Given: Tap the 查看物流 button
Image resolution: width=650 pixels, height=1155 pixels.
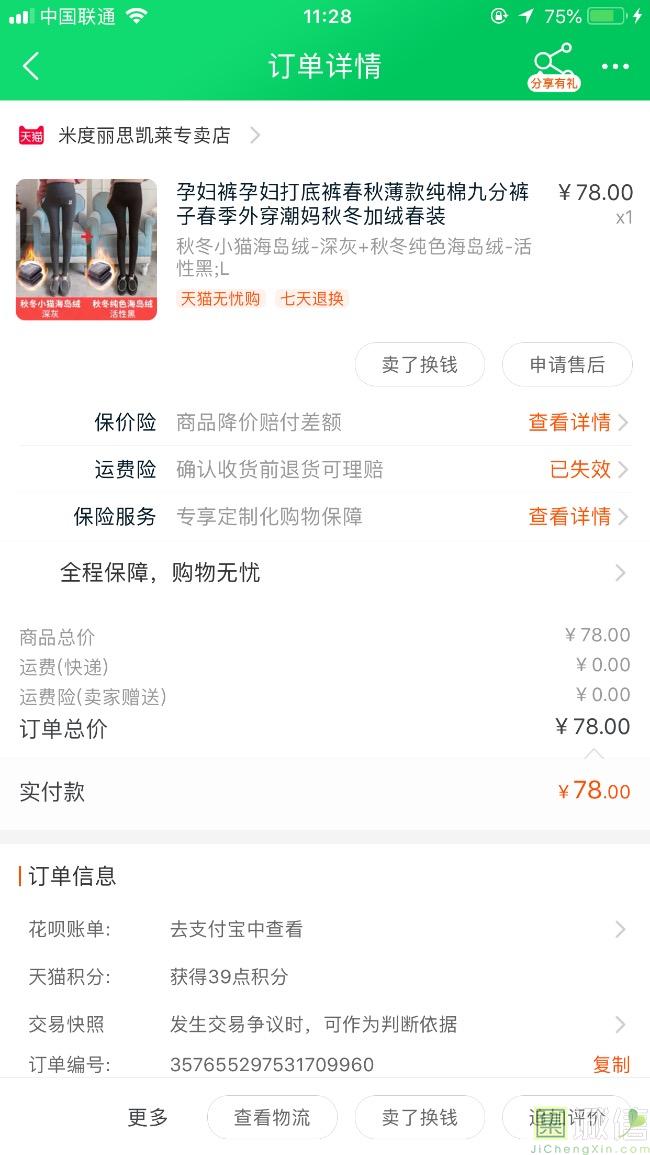Looking at the screenshot, I should [272, 1117].
